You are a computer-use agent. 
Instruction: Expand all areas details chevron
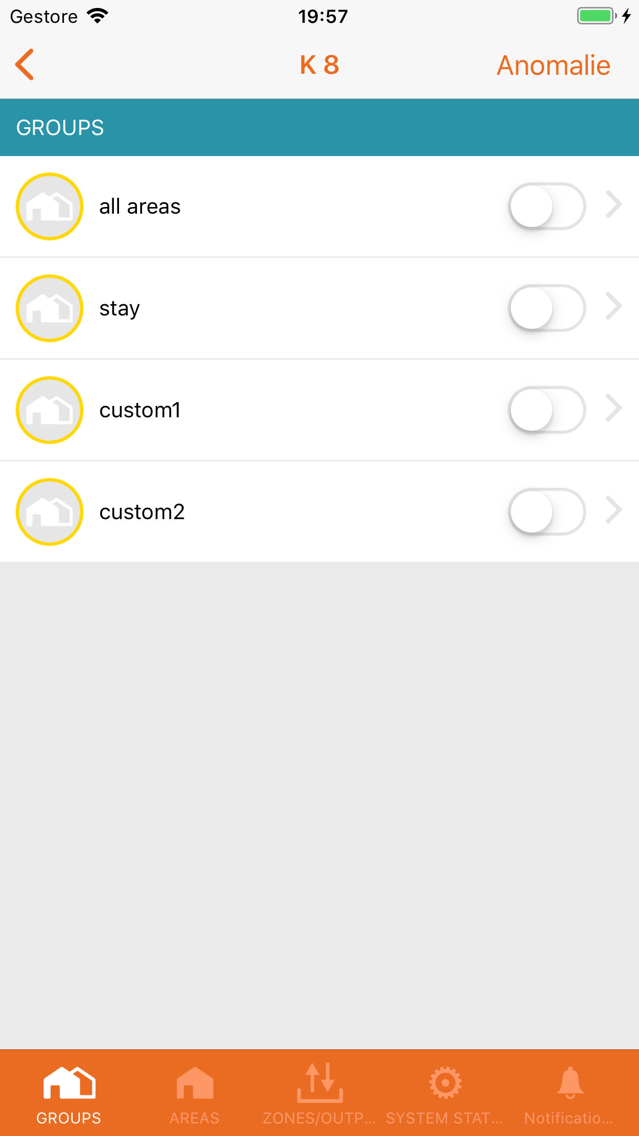pos(614,206)
